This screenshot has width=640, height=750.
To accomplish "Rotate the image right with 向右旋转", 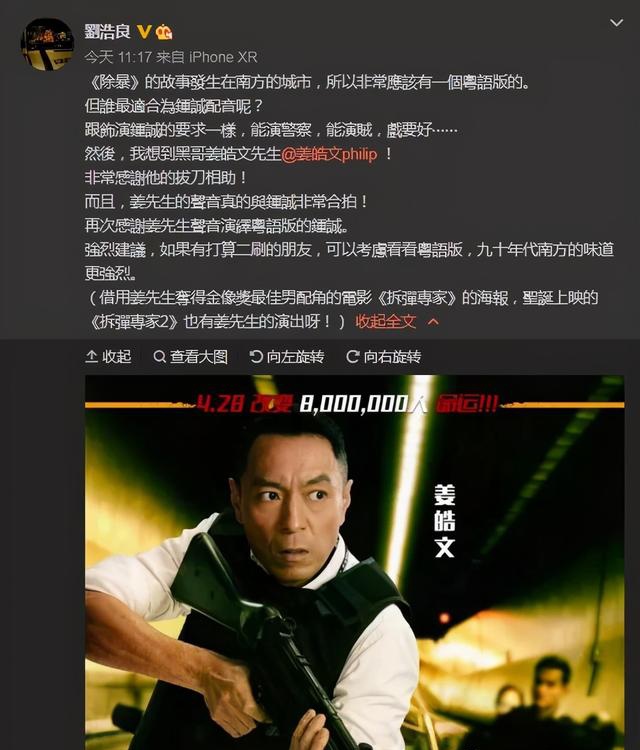I will (384, 356).
